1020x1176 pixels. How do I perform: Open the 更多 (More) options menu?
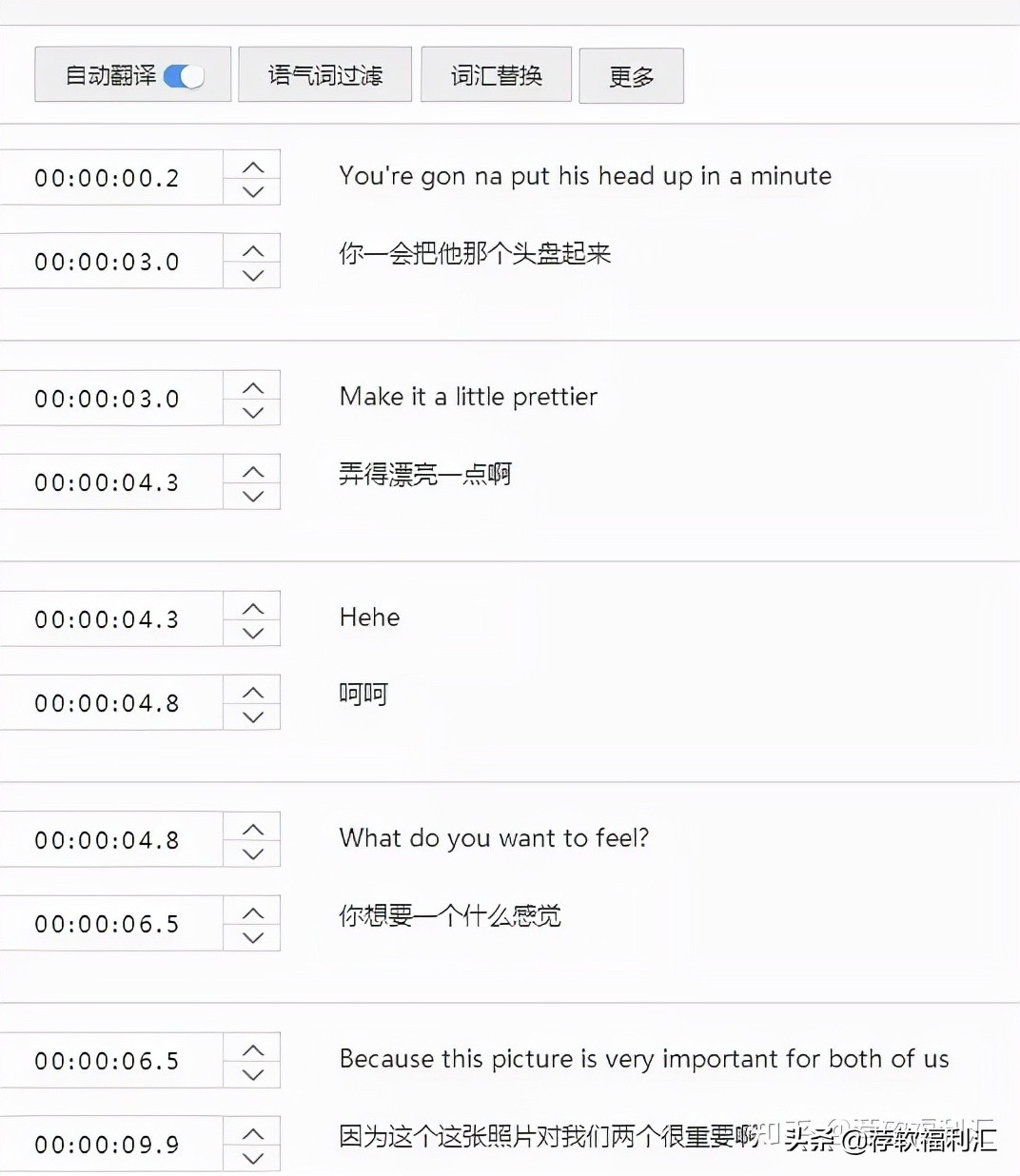click(x=631, y=75)
